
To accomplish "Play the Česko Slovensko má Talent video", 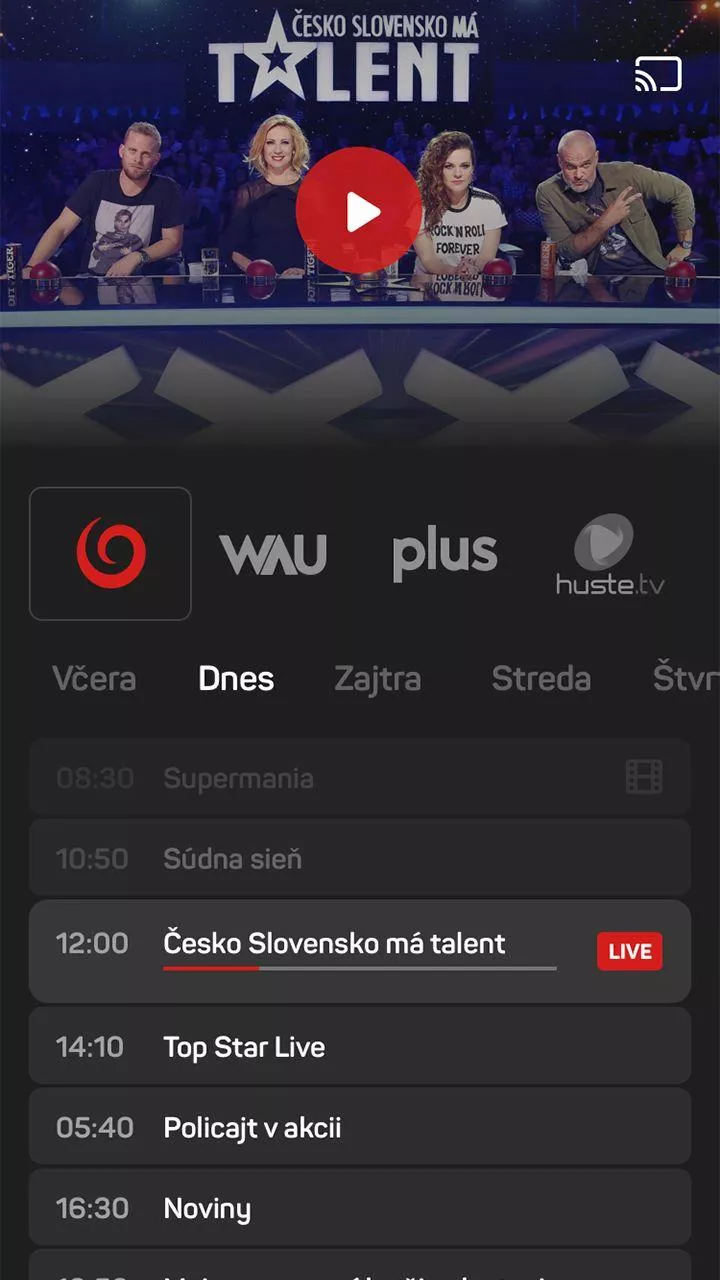I will pyautogui.click(x=359, y=210).
